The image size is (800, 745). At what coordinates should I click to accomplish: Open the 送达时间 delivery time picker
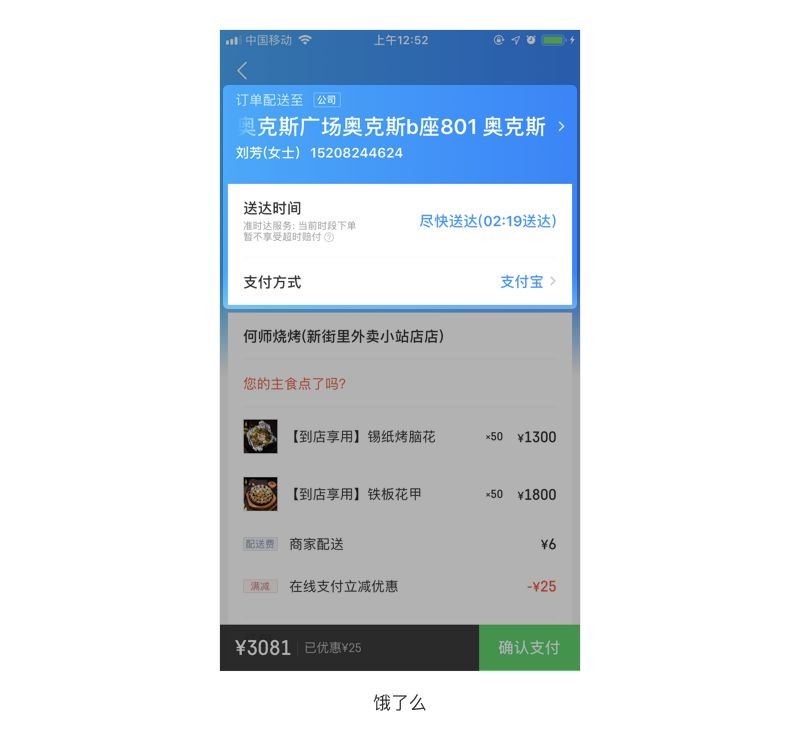coord(487,221)
